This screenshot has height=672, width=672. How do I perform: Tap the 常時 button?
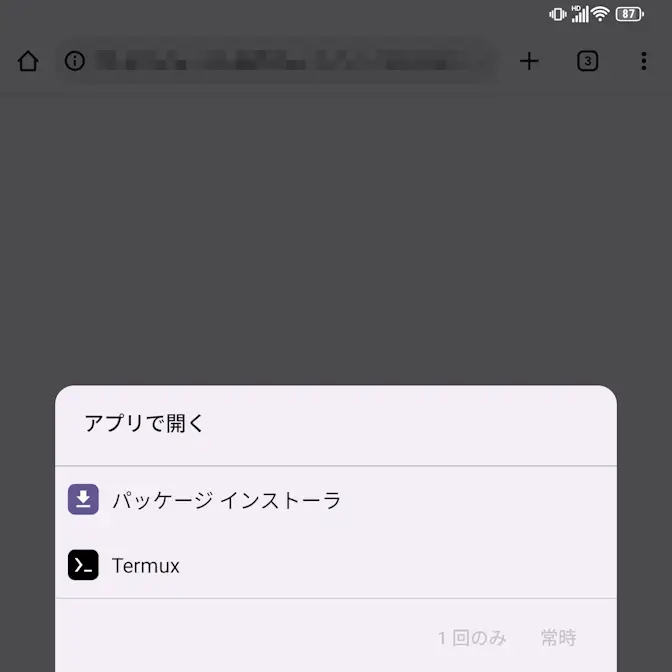tap(558, 637)
